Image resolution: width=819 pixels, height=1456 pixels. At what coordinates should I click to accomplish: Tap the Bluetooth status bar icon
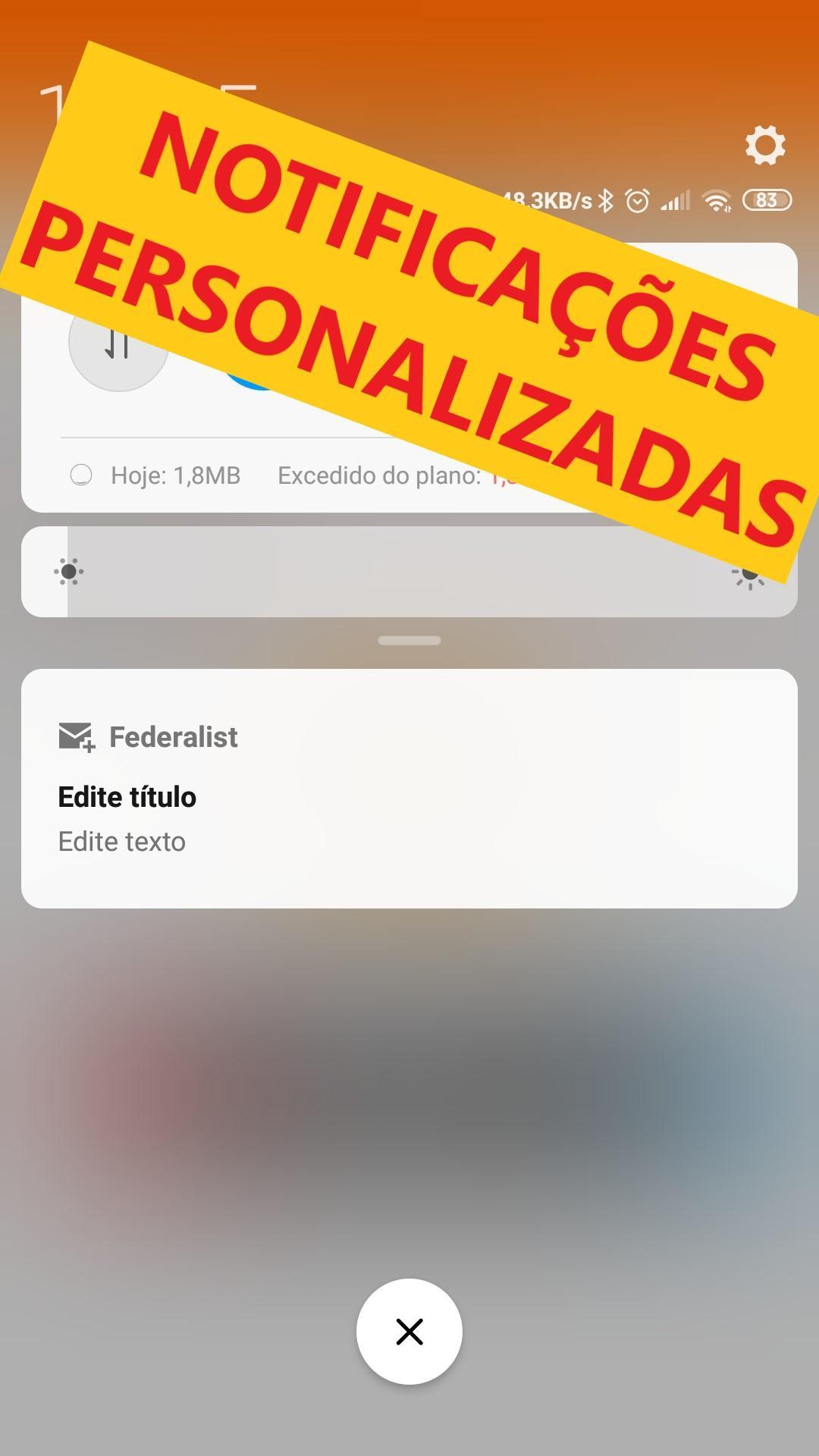(606, 199)
